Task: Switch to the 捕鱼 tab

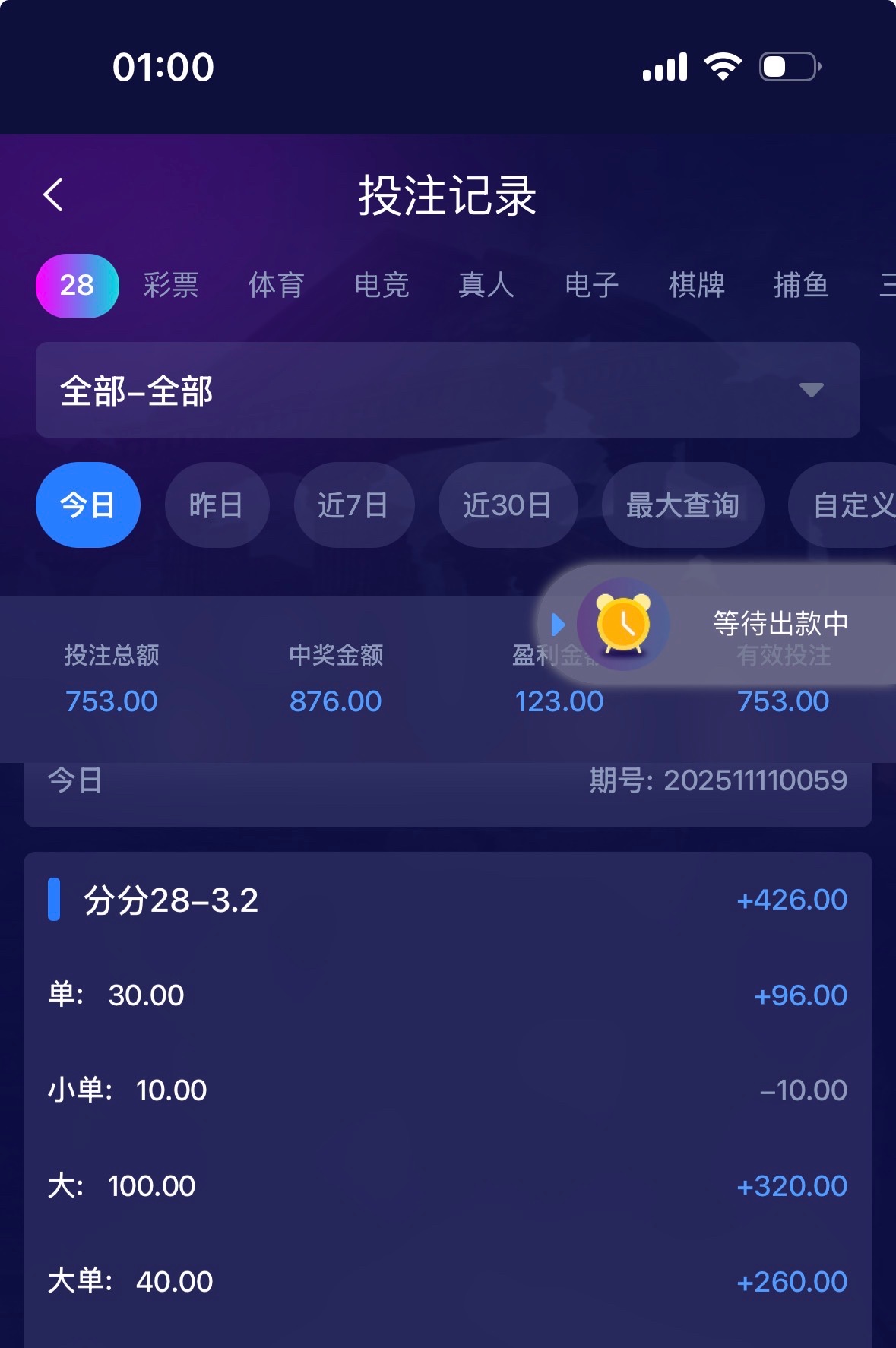Action: 801,286
